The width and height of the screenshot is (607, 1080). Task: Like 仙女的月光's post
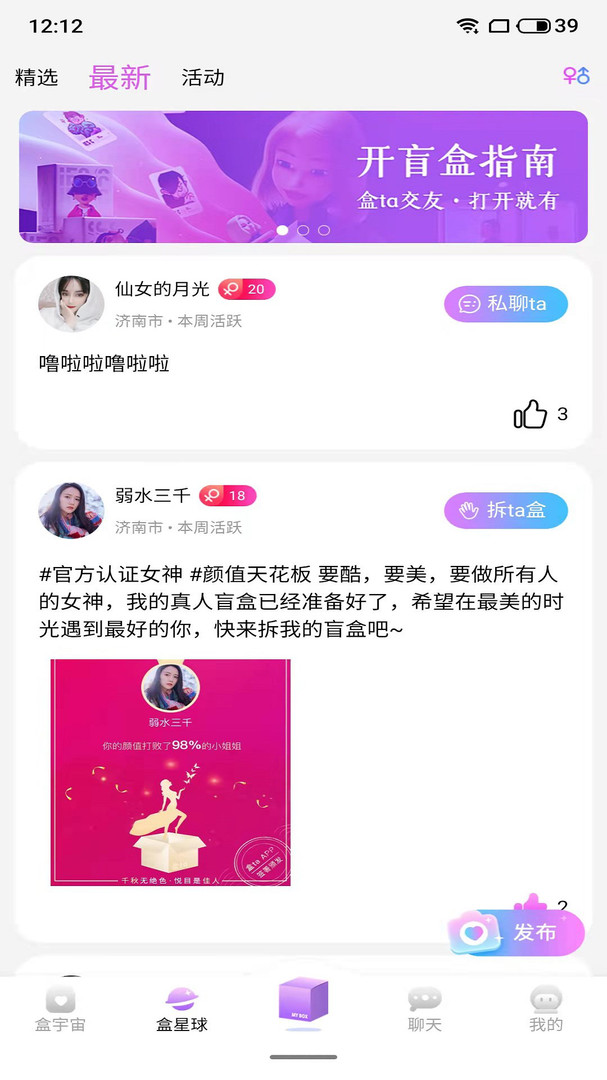tap(530, 414)
